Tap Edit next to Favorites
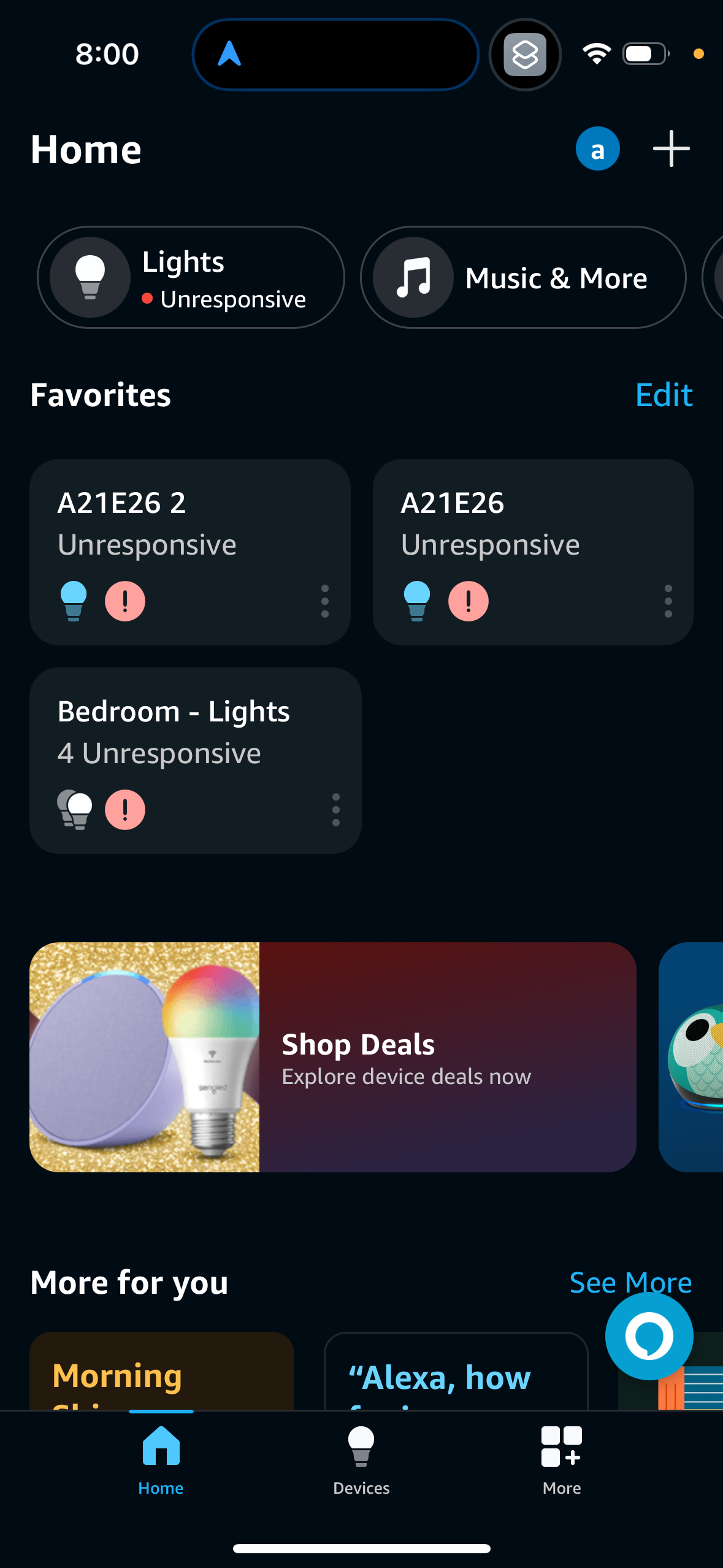 coord(663,394)
